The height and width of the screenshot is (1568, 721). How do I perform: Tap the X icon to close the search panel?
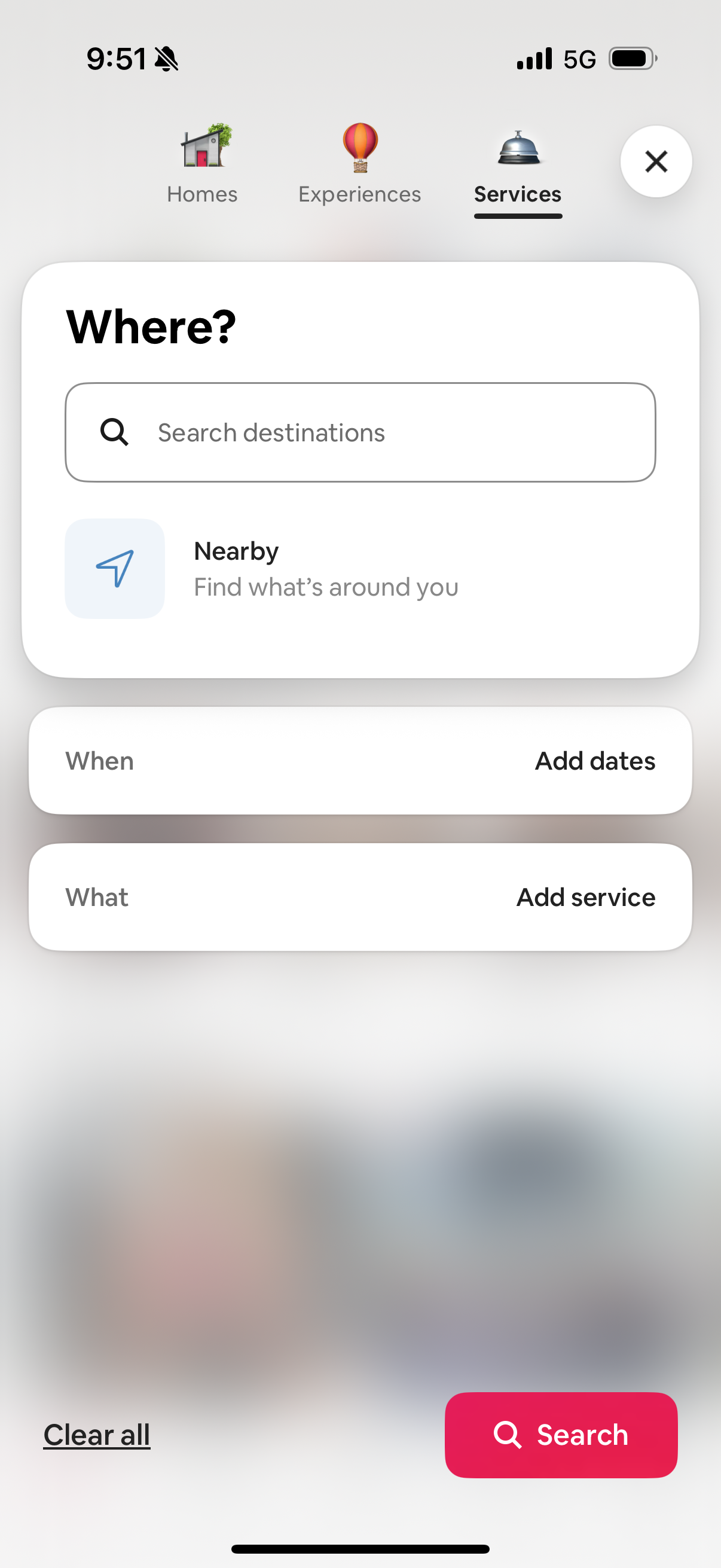[655, 162]
